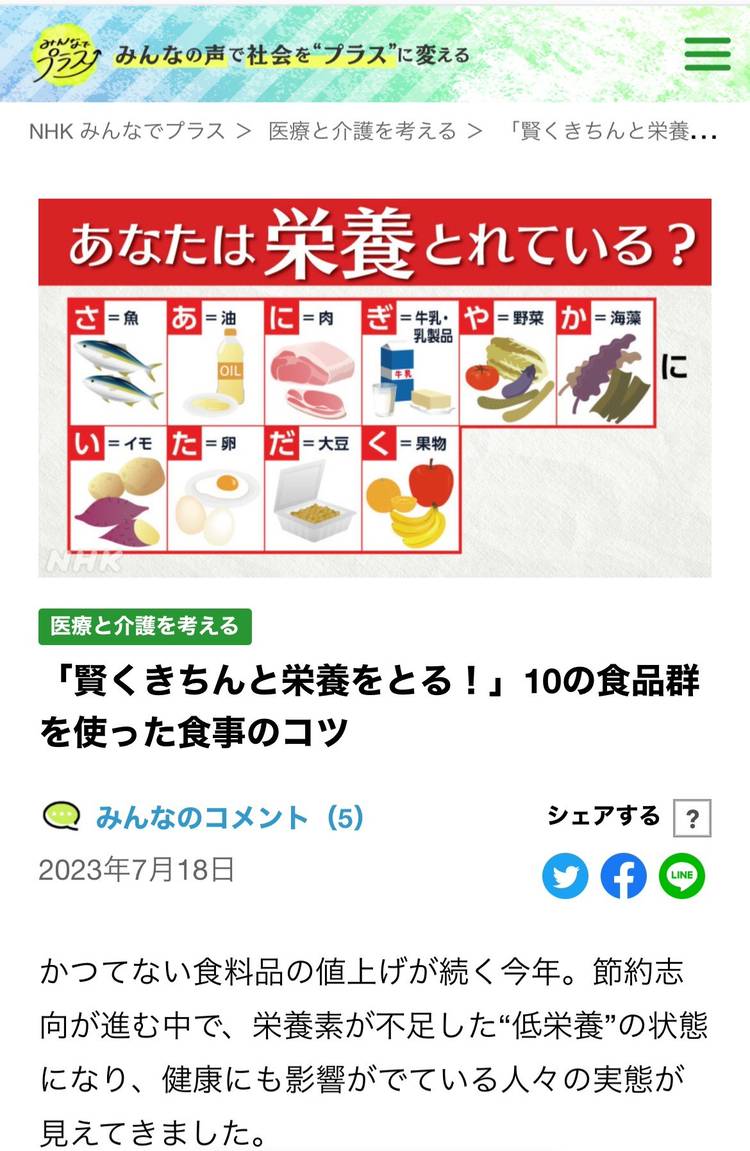Share article on Facebook
This screenshot has width=750, height=1151.
(623, 877)
